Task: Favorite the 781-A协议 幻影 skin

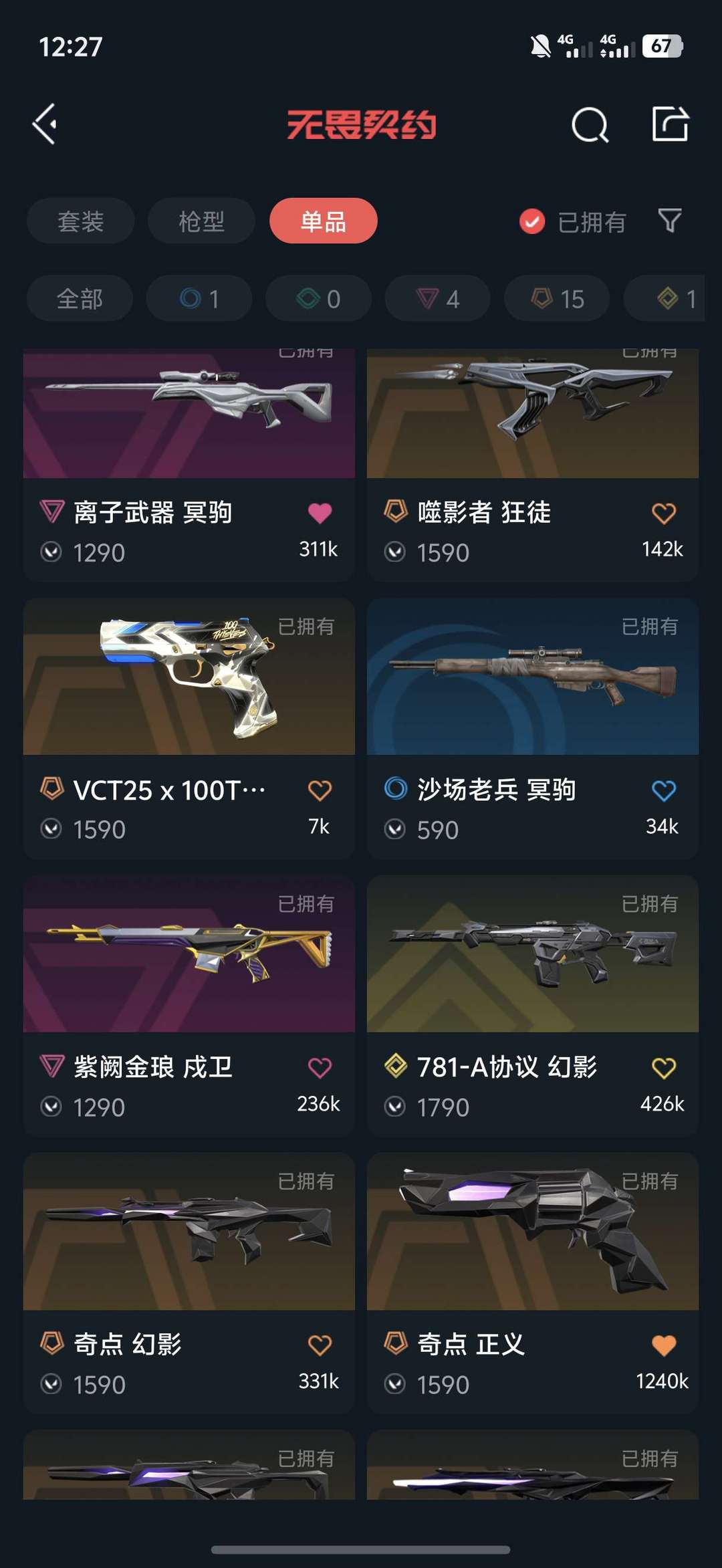Action: tap(664, 1067)
